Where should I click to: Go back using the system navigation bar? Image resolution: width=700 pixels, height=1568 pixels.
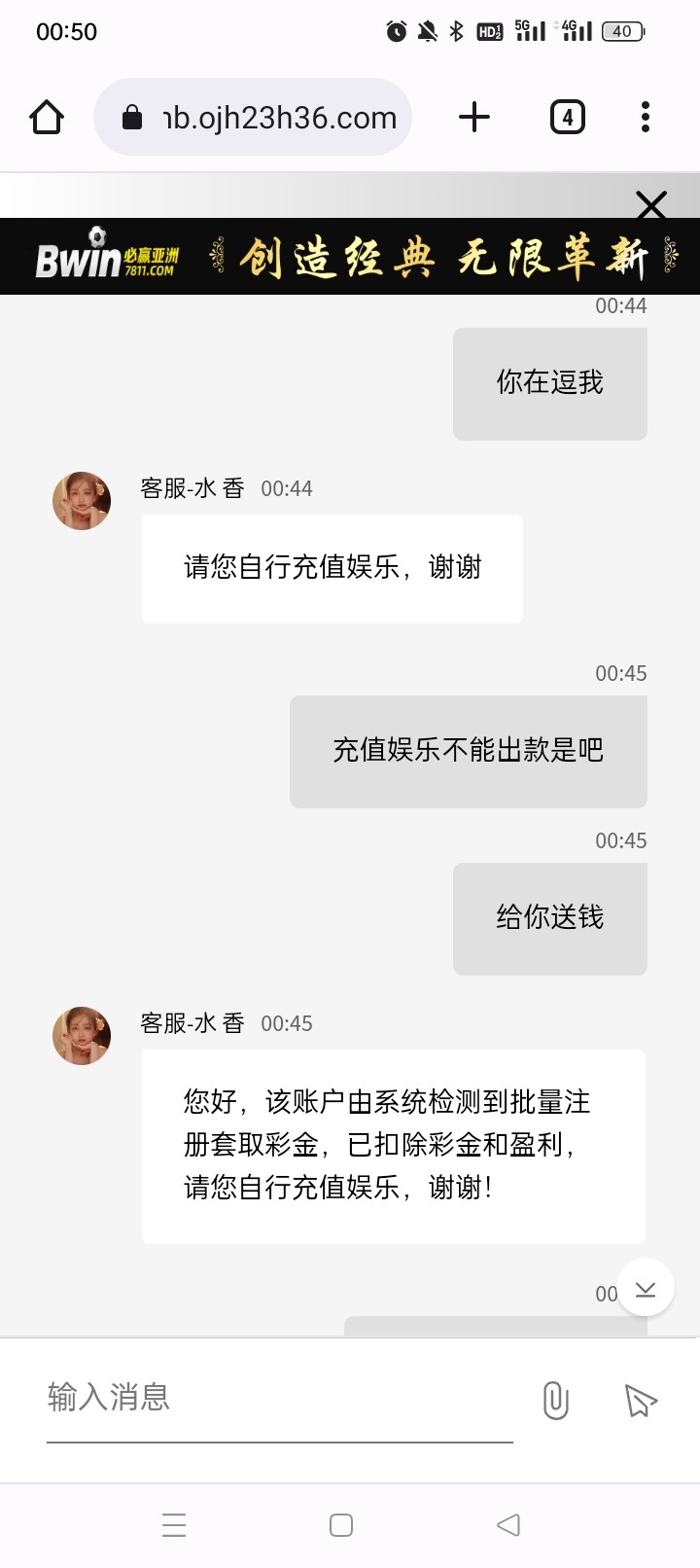pyautogui.click(x=508, y=1525)
